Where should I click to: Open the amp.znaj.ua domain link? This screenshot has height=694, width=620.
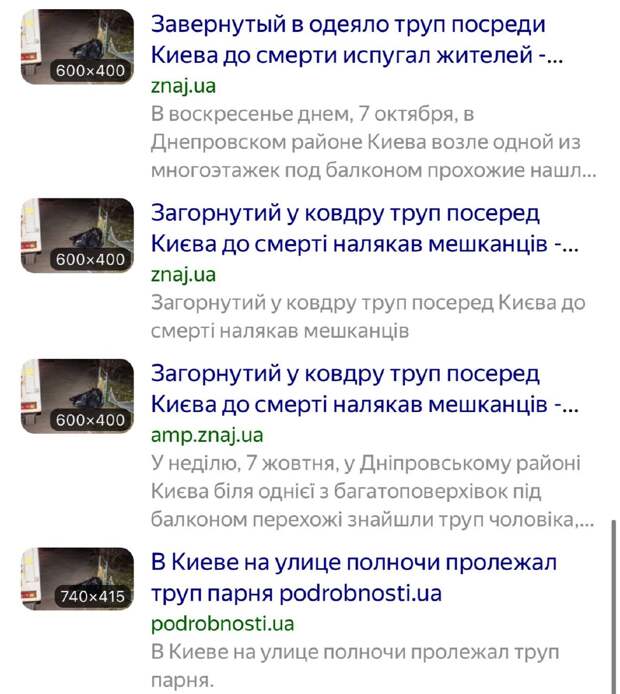(x=207, y=435)
